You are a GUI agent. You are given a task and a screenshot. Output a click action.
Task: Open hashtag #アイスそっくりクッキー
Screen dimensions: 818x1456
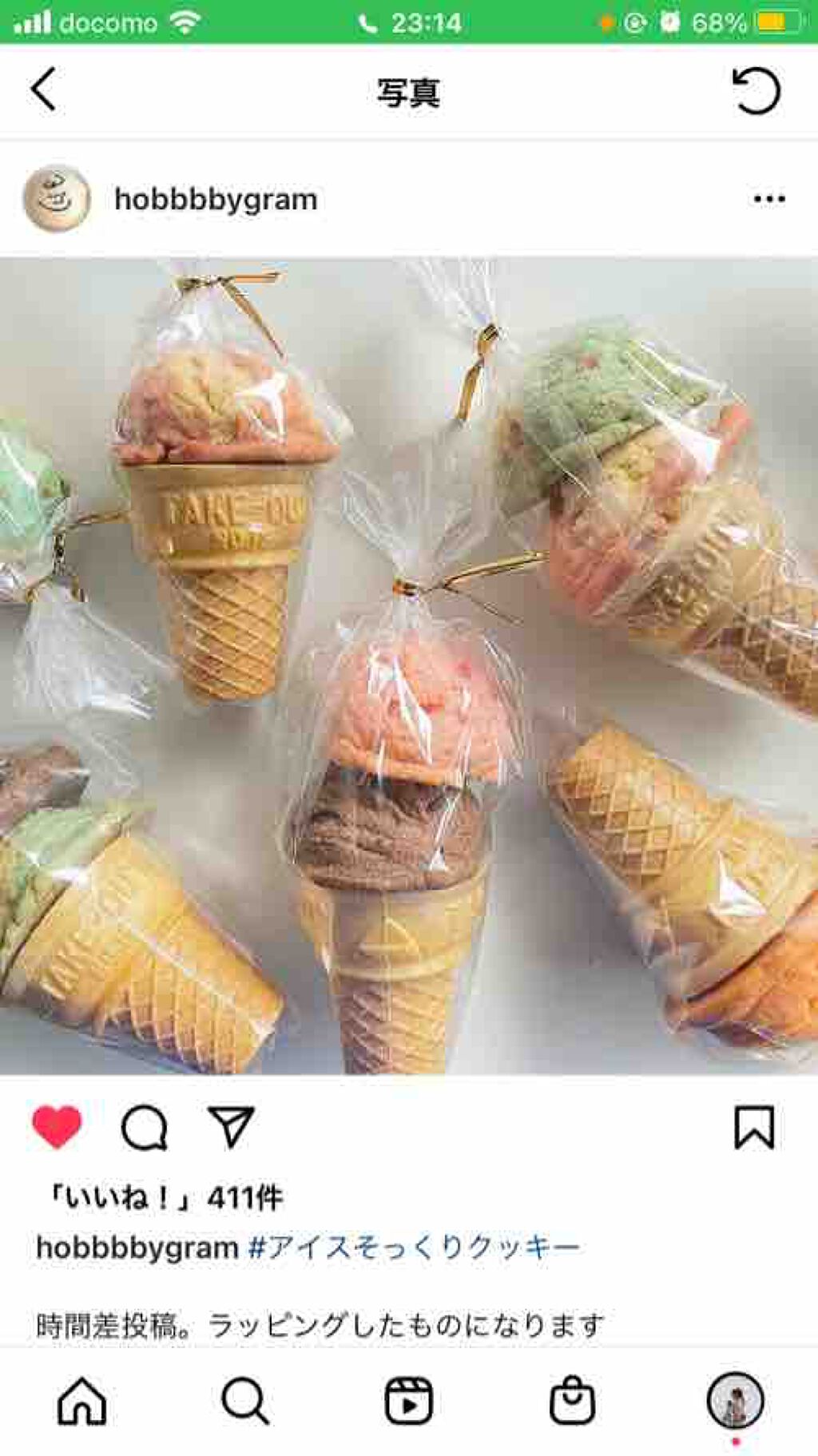click(x=414, y=1247)
